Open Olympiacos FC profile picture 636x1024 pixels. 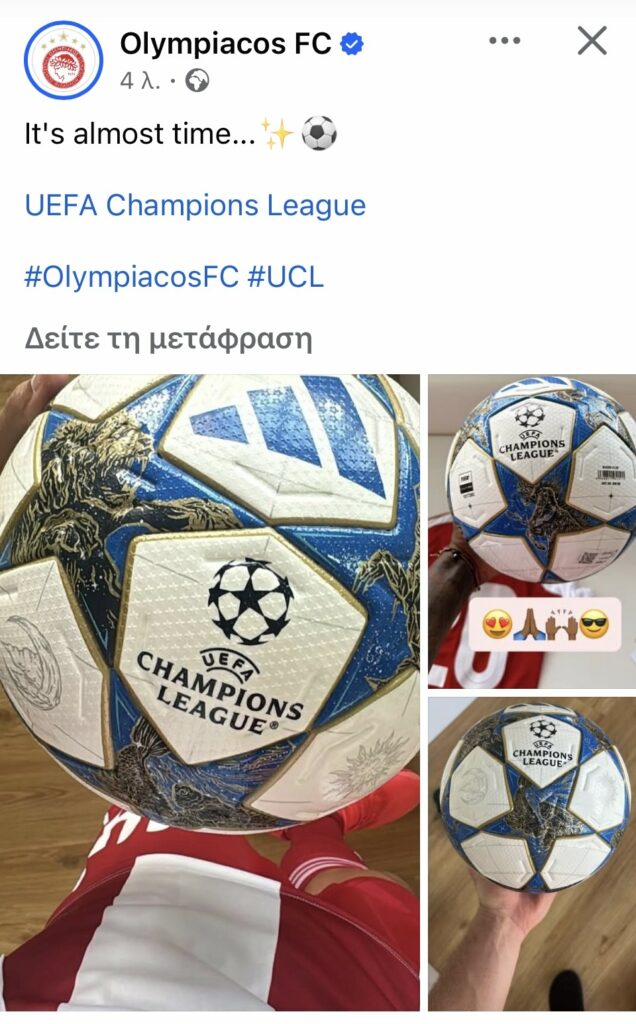tap(63, 60)
